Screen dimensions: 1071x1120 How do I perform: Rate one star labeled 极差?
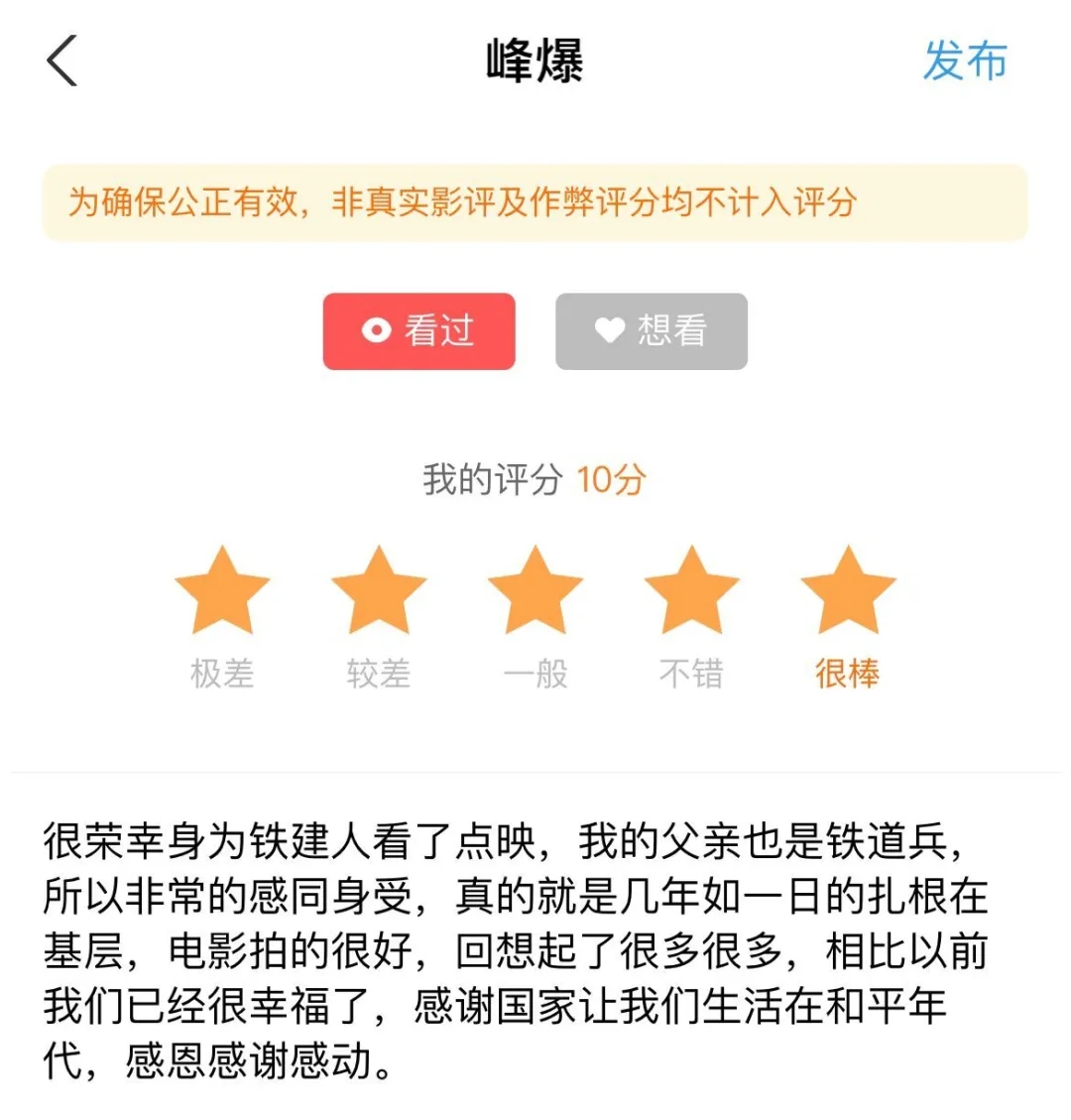click(x=222, y=592)
